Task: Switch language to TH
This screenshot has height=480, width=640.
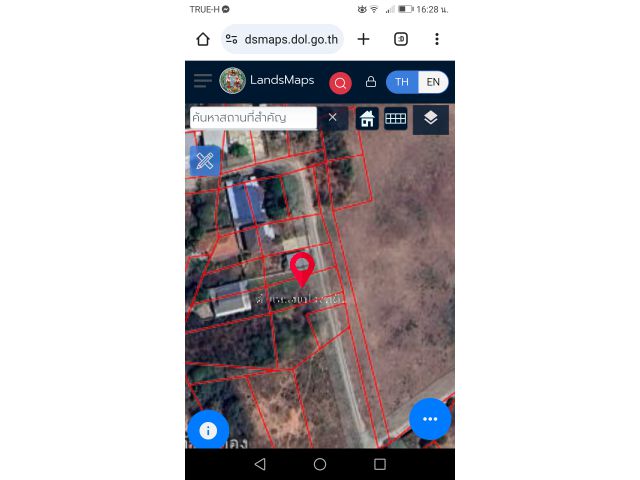Action: [x=402, y=82]
